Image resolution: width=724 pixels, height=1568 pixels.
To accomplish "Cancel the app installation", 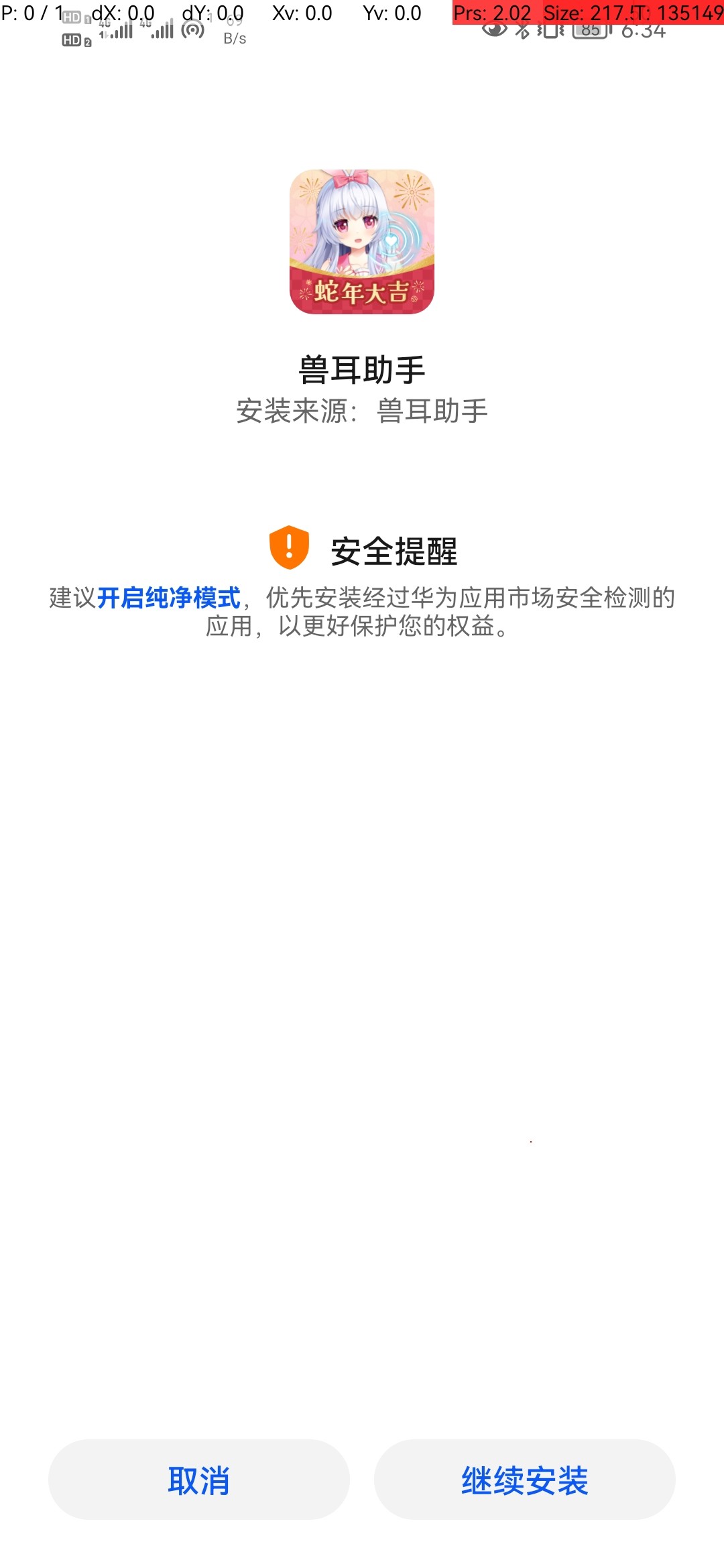I will (x=198, y=1480).
